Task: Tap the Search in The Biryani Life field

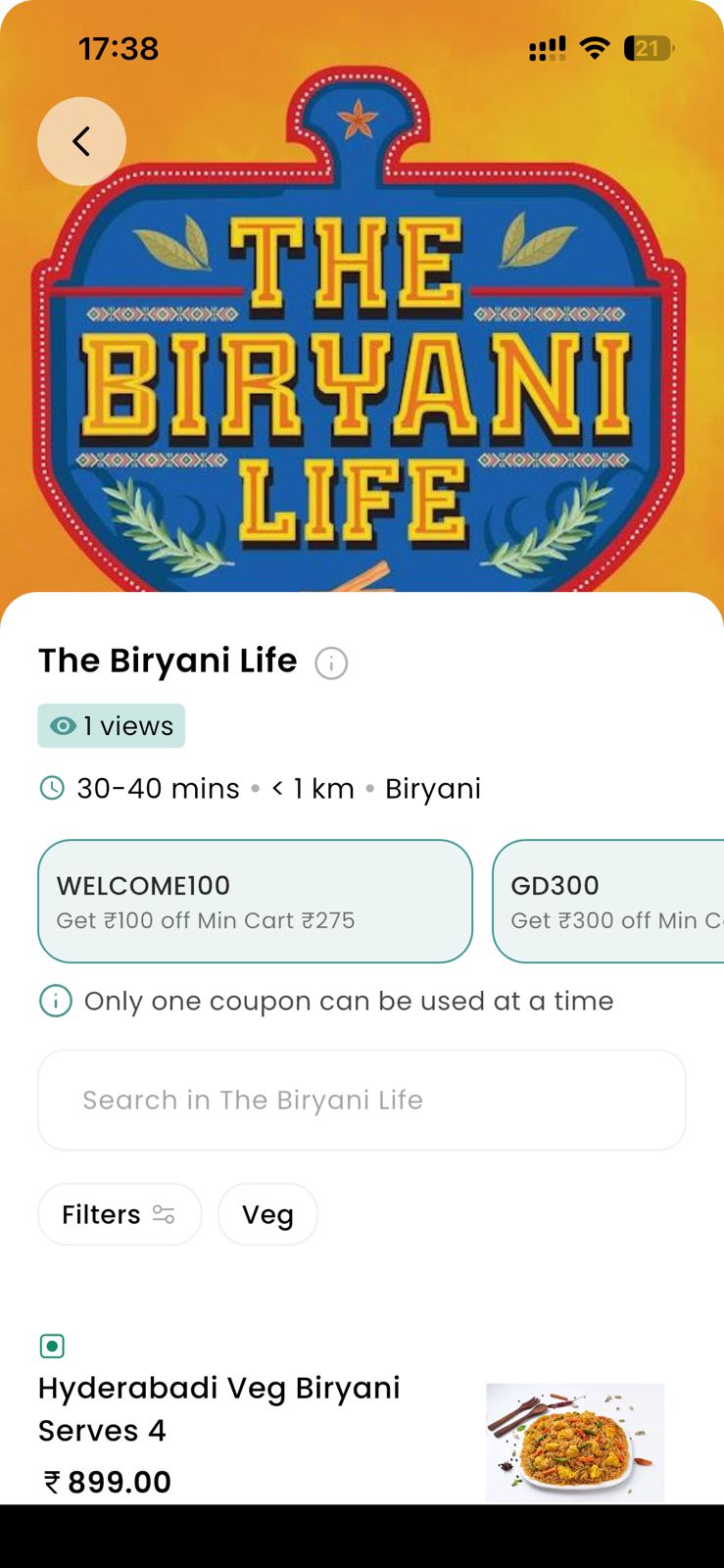Action: 362,1100
